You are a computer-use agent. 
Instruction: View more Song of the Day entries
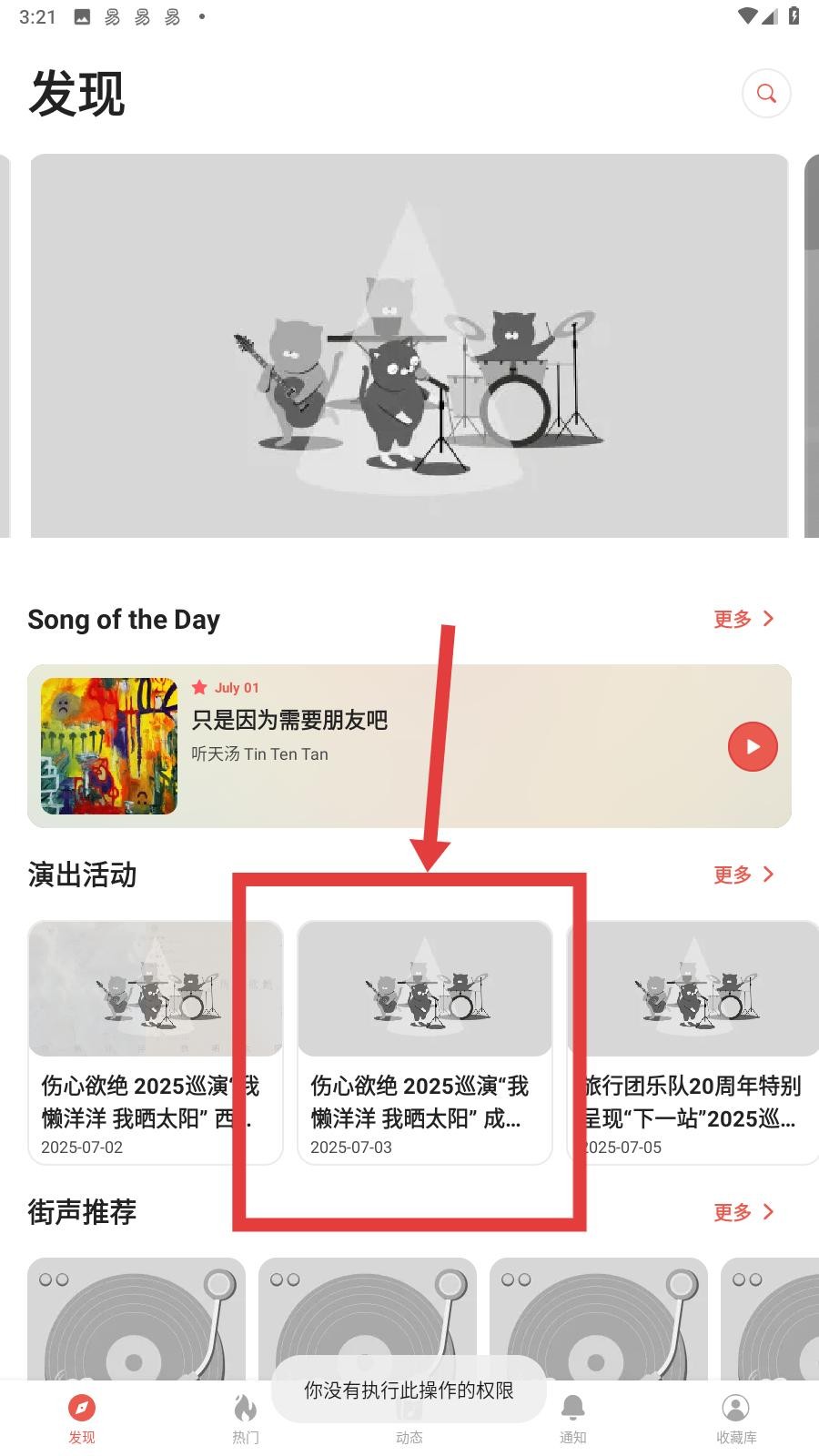pos(743,619)
